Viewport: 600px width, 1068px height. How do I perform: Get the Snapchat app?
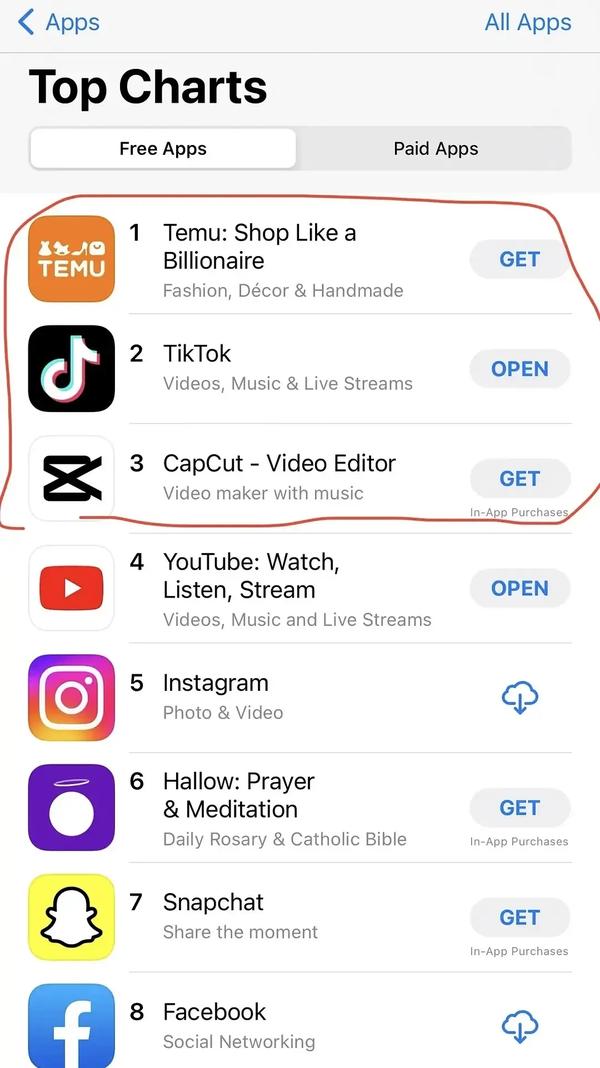[x=520, y=917]
